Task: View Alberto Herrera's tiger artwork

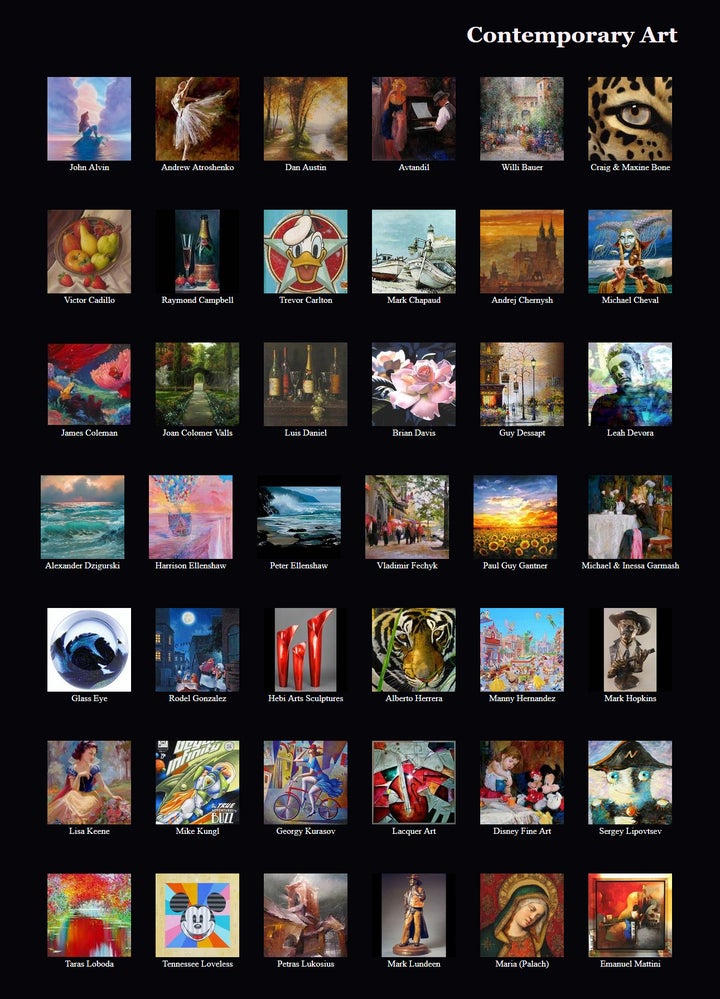Action: point(413,649)
